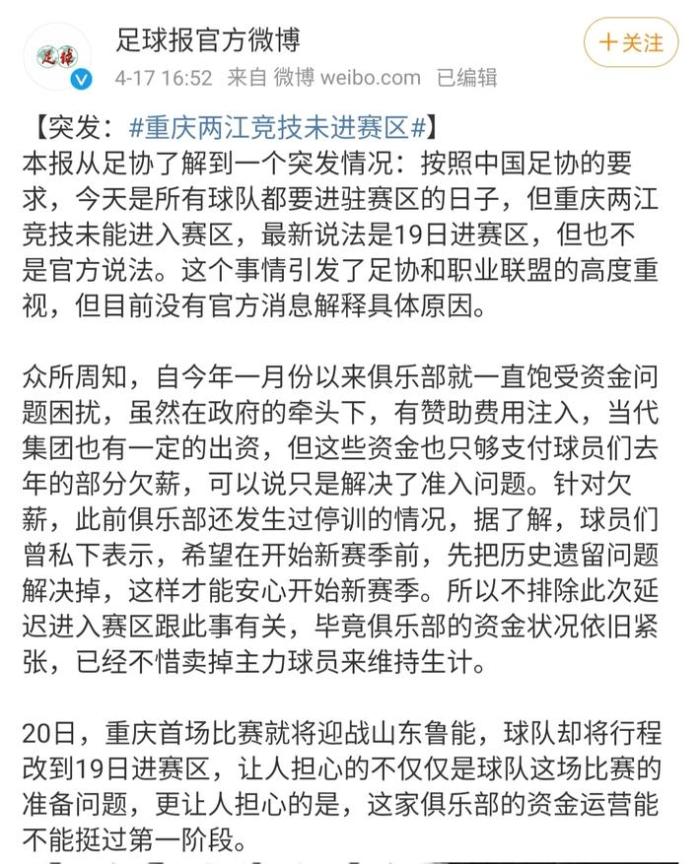Image resolution: width=700 pixels, height=864 pixels.
Task: Open 足球报官方微博 profile avatar
Action: (58, 58)
